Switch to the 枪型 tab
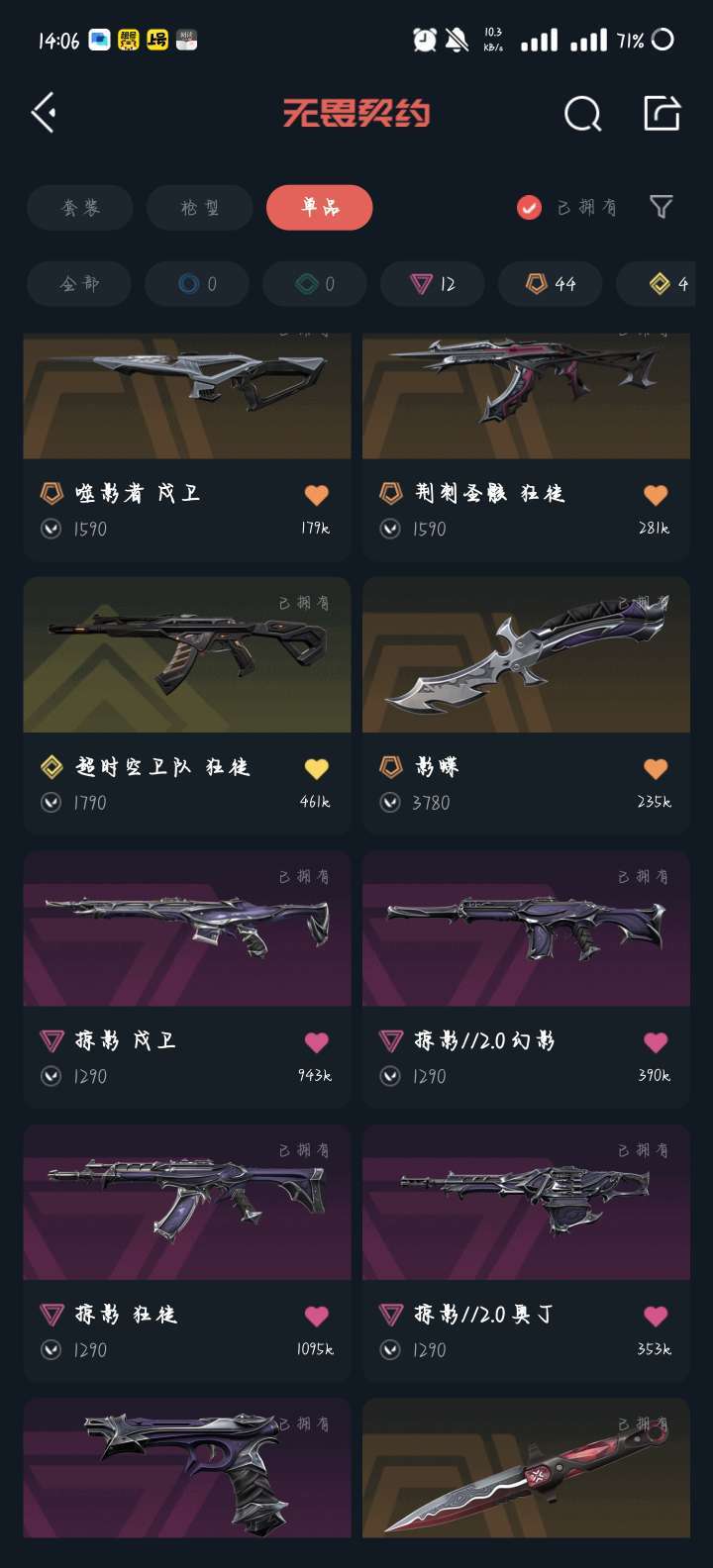This screenshot has height=1568, width=713. tap(199, 208)
